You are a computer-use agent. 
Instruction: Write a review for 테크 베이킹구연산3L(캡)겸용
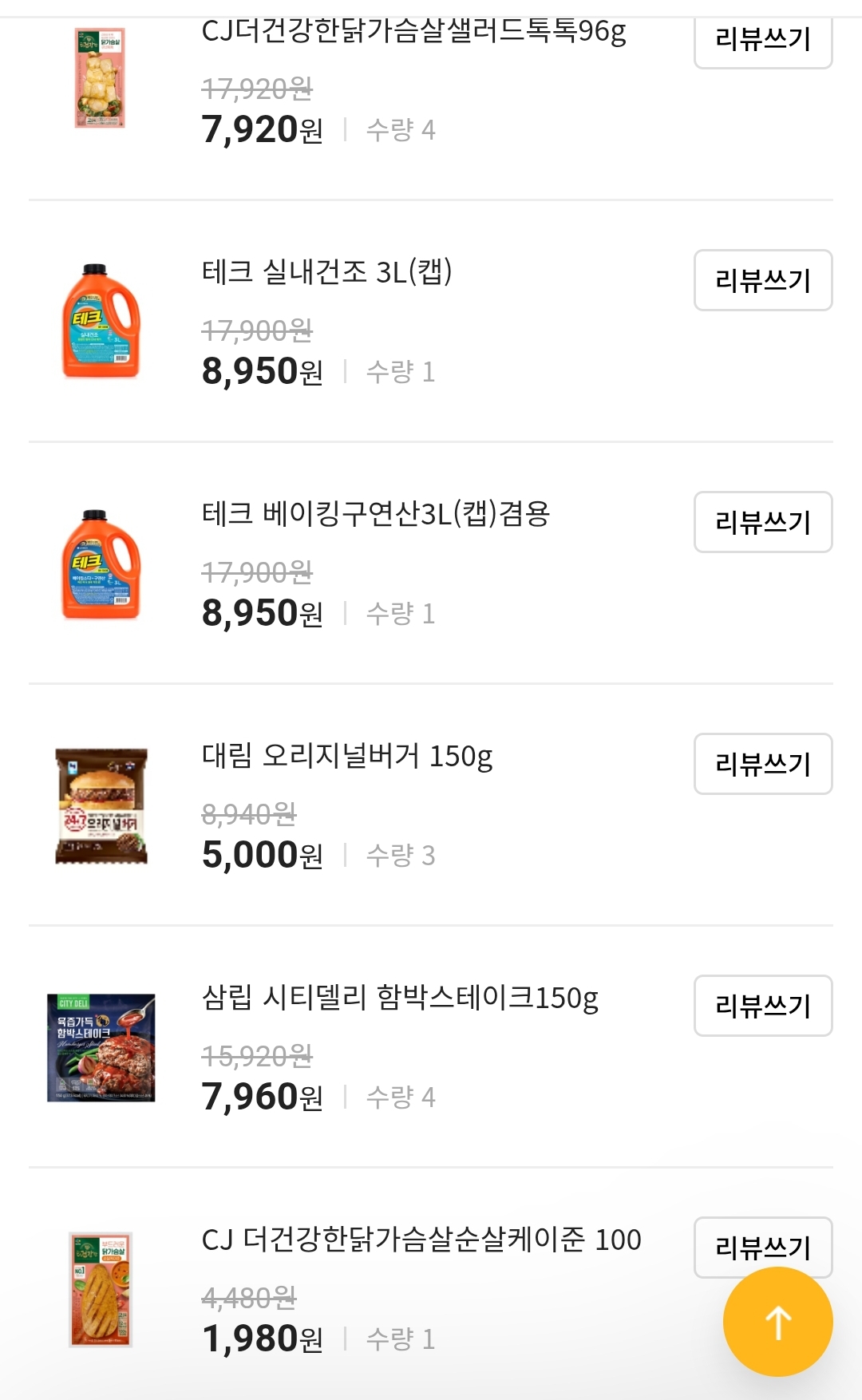pos(762,523)
